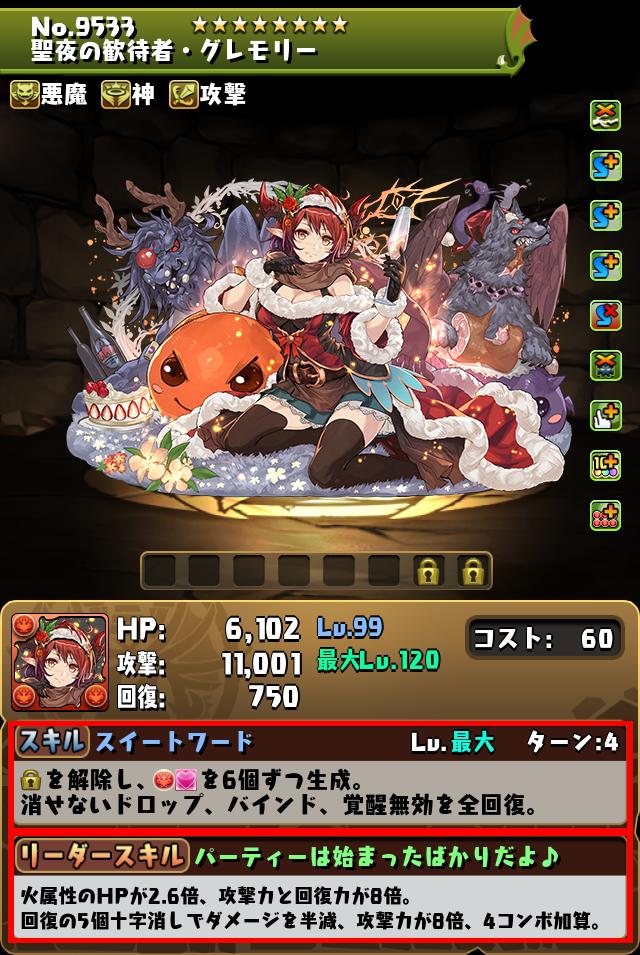Tap the monster portrait thumbnail beside HP
The height and width of the screenshot is (955, 640).
pos(60,662)
